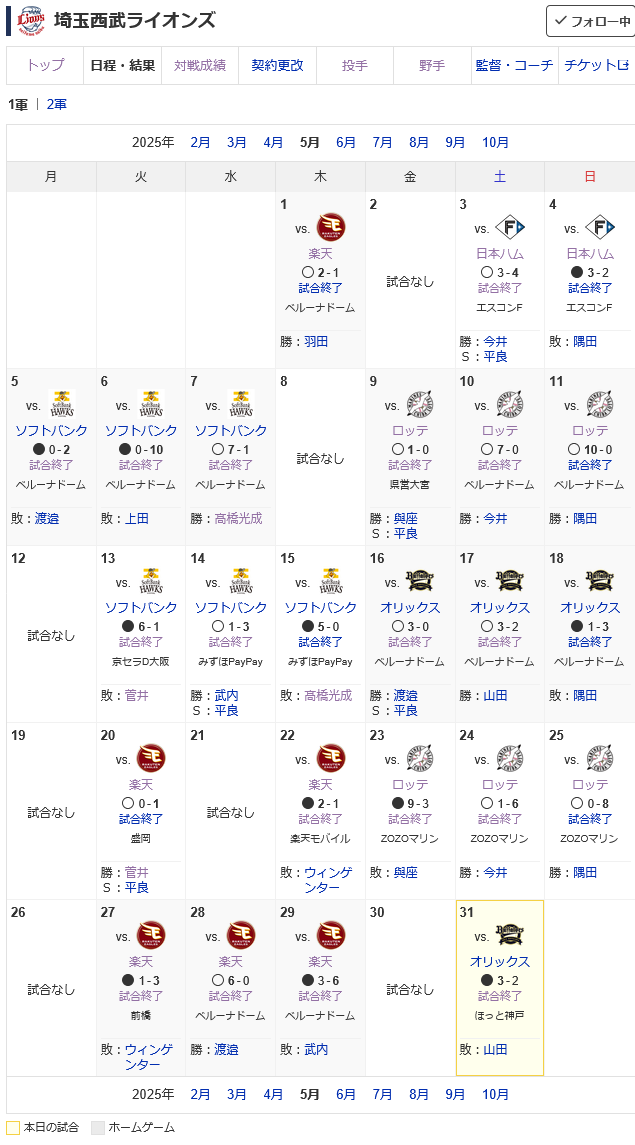Screen dimensions: 635x1145
Task: Open the 投手 tab
Action: click(x=355, y=65)
